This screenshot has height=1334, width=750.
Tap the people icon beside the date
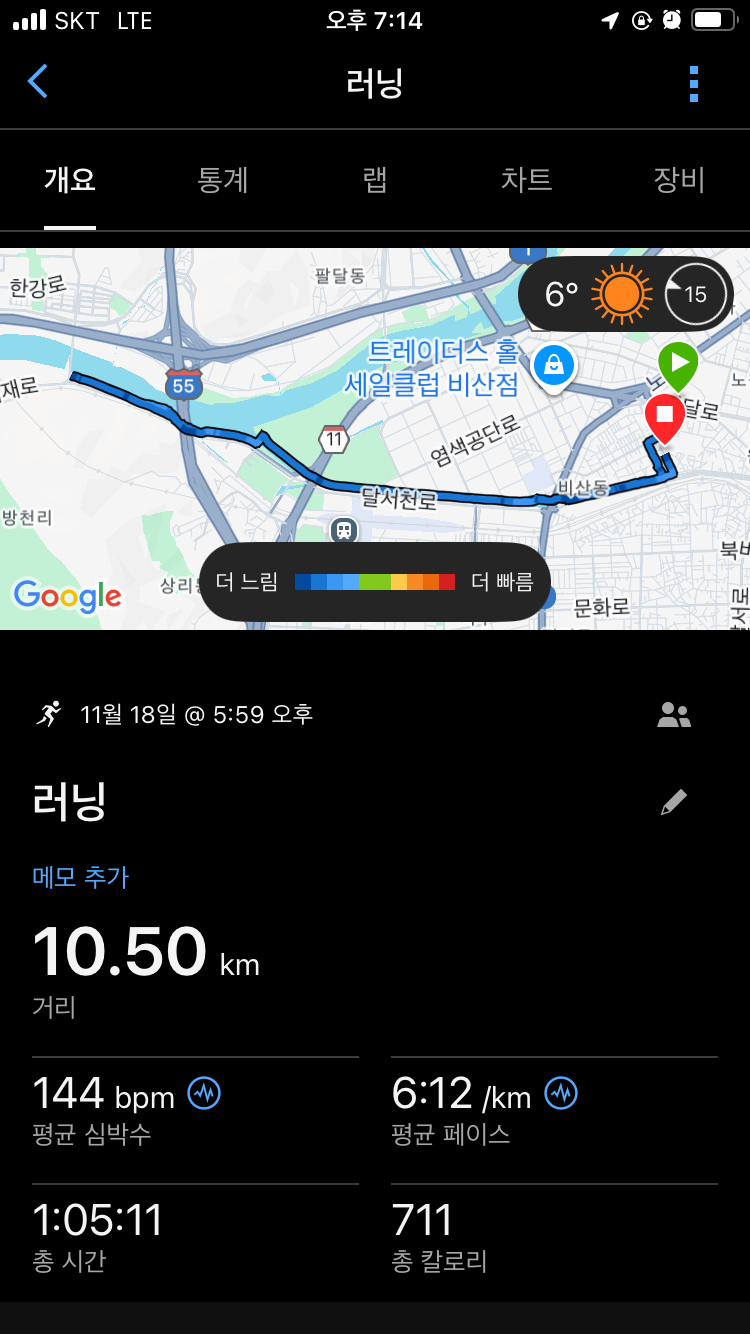point(674,715)
